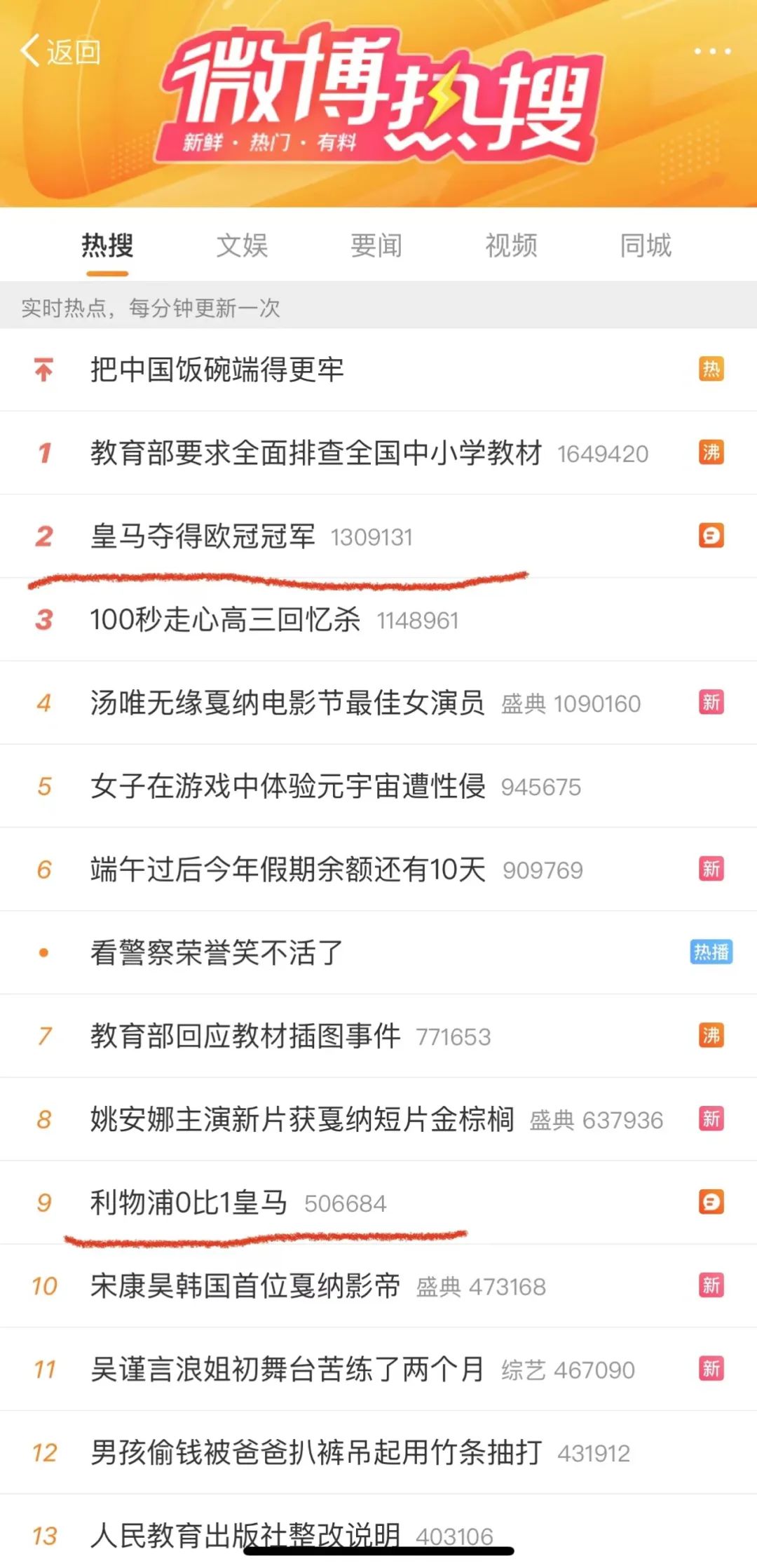This screenshot has height=1568, width=757.
Task: View 姚安娜主演新片获戛纳短片金棕榈 topic
Action: point(302,1119)
